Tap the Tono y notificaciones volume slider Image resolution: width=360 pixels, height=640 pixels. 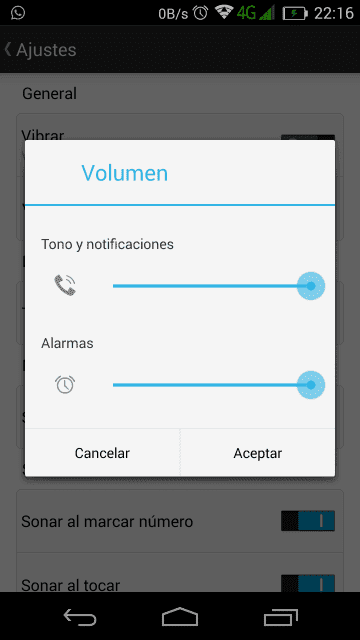[219, 286]
